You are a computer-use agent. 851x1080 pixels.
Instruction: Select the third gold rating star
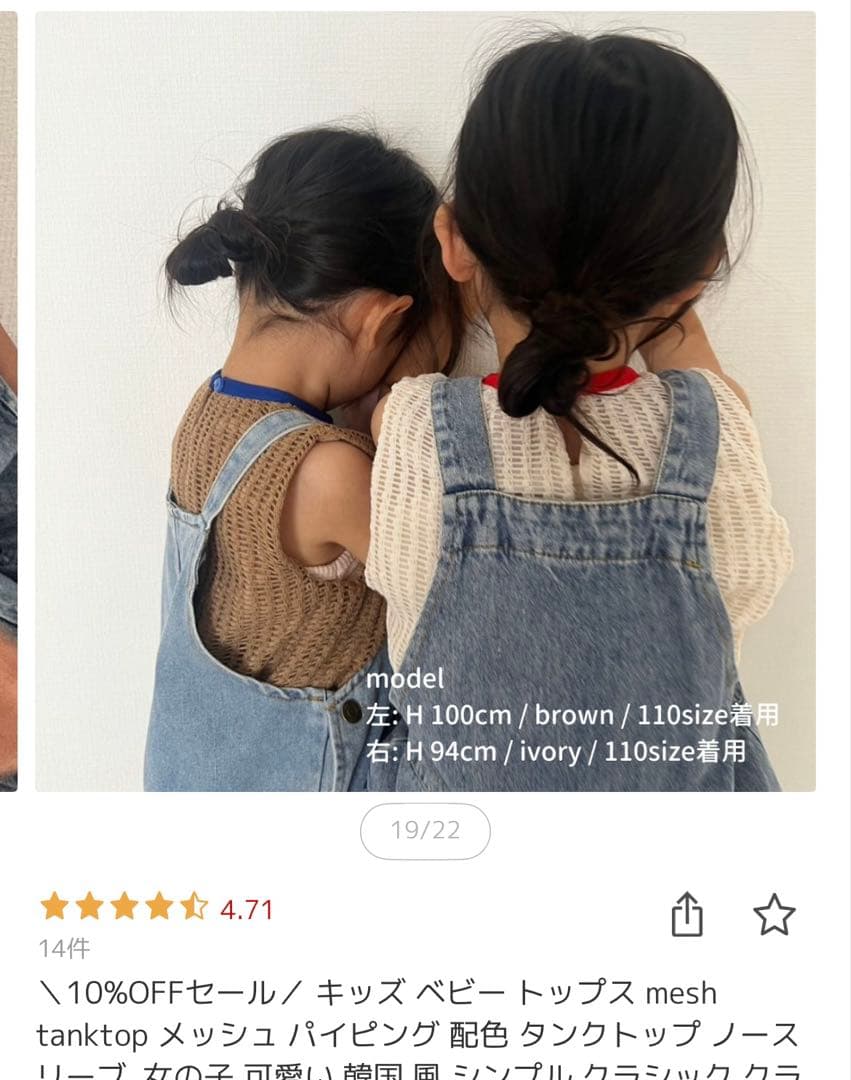click(x=124, y=908)
